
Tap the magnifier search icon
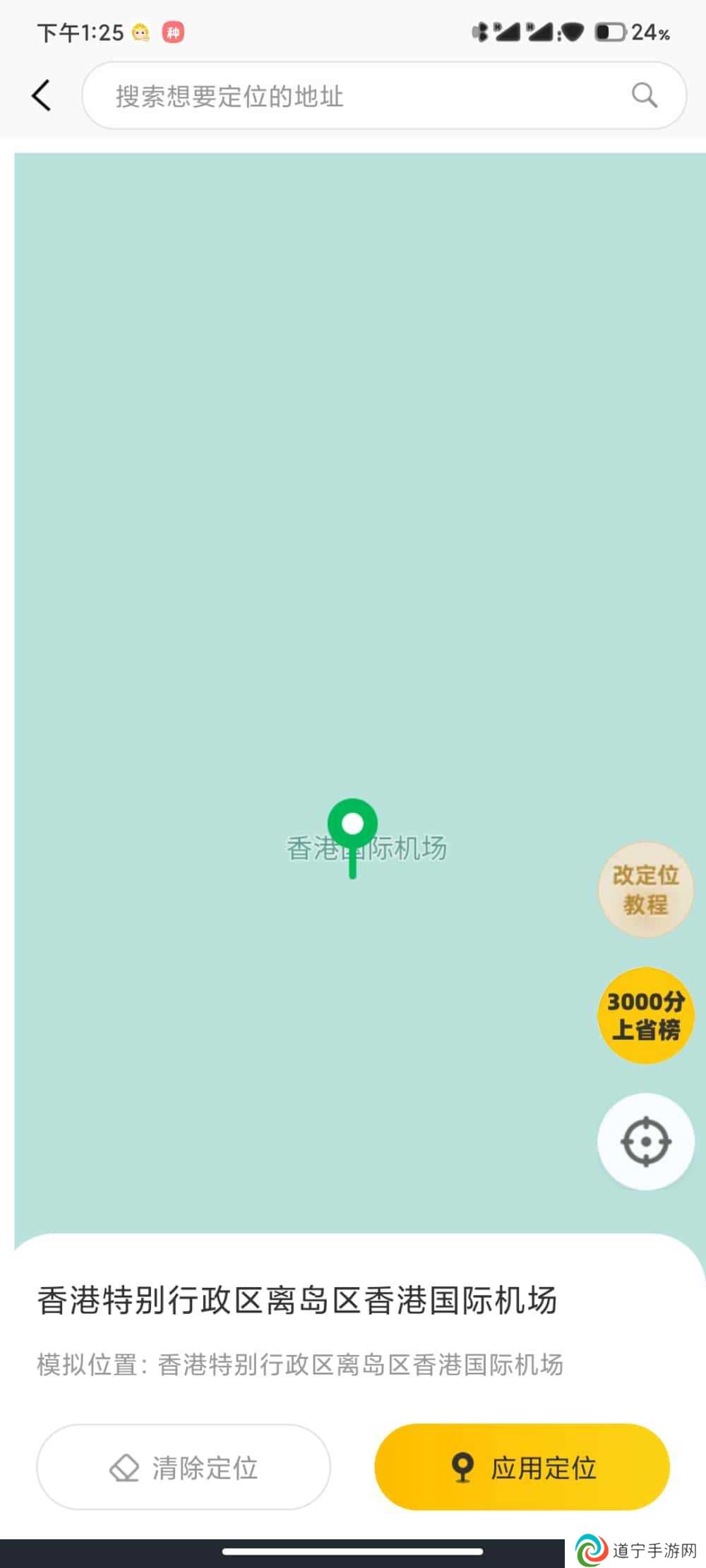(x=644, y=95)
